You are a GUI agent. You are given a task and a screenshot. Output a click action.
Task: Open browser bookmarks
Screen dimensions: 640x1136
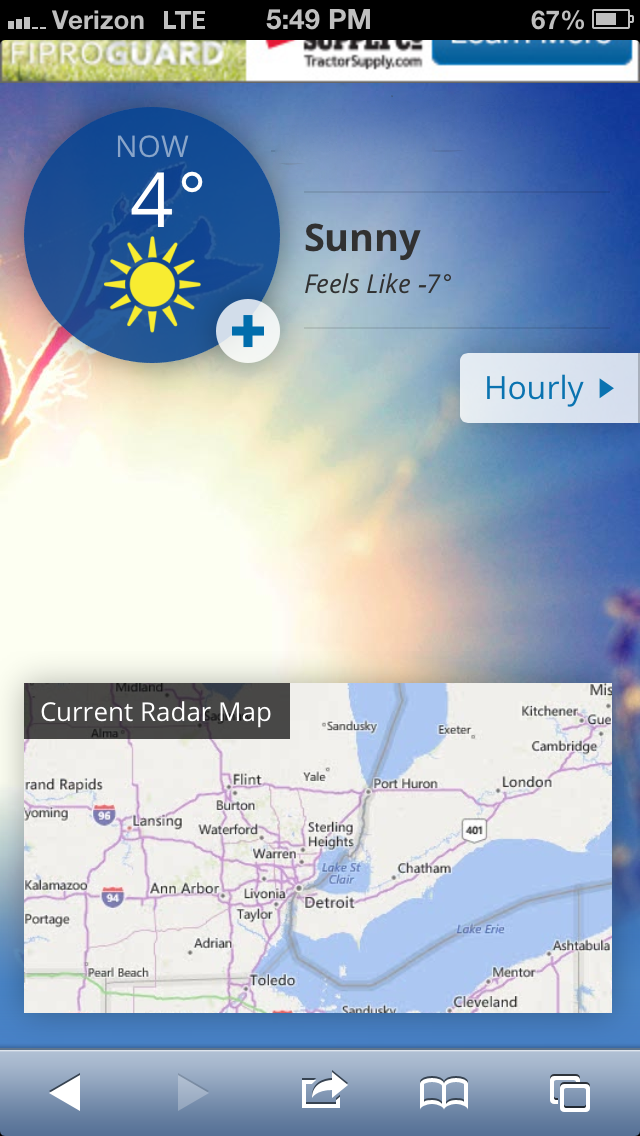tap(444, 1093)
